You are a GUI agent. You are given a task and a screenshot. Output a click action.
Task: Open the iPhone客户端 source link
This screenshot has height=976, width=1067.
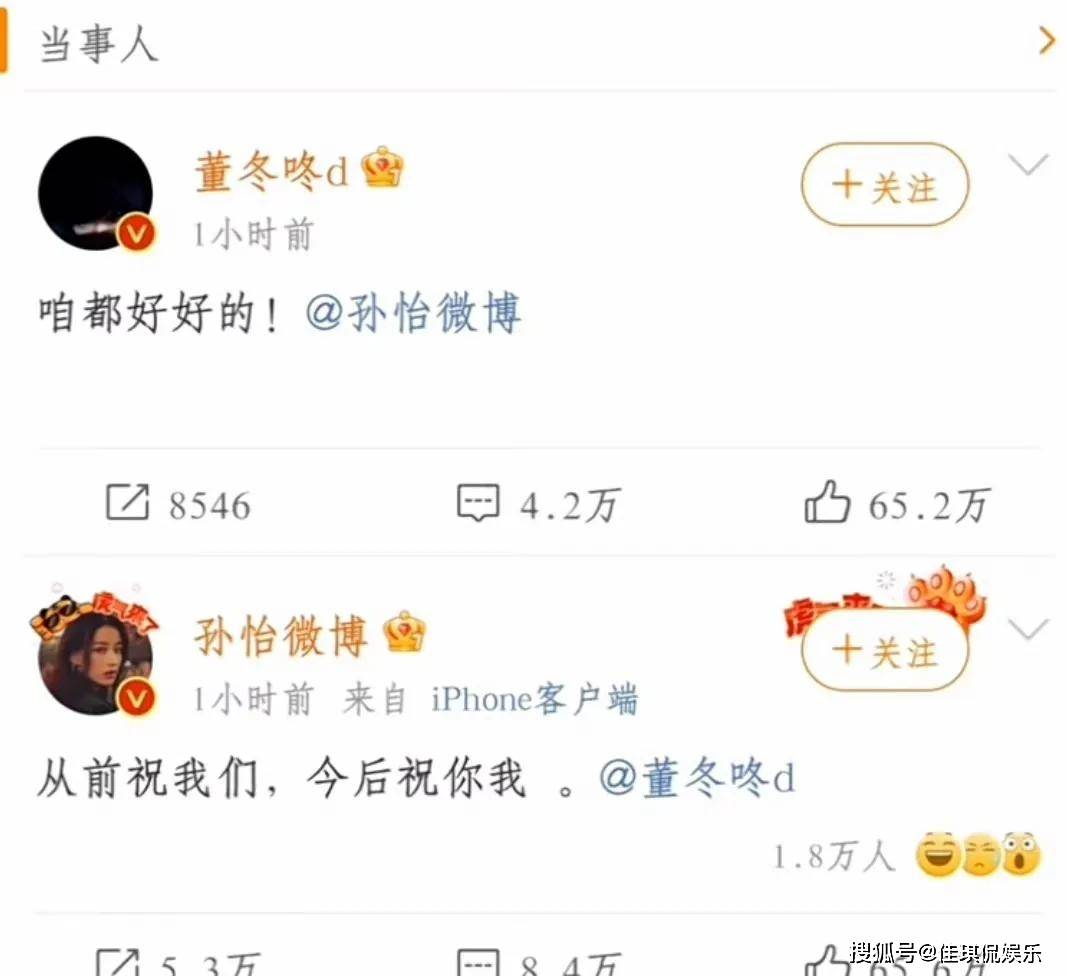534,699
